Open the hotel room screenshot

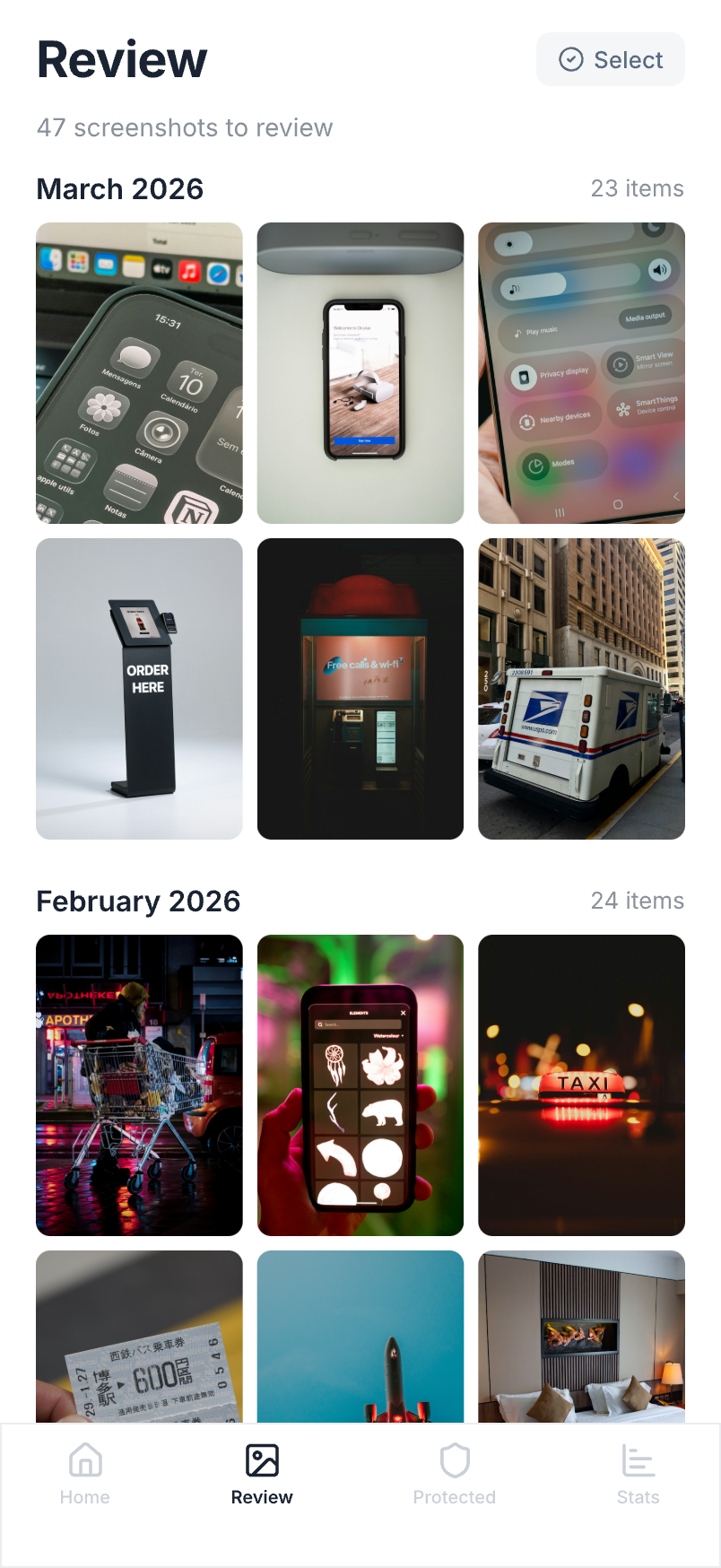[x=581, y=1337]
